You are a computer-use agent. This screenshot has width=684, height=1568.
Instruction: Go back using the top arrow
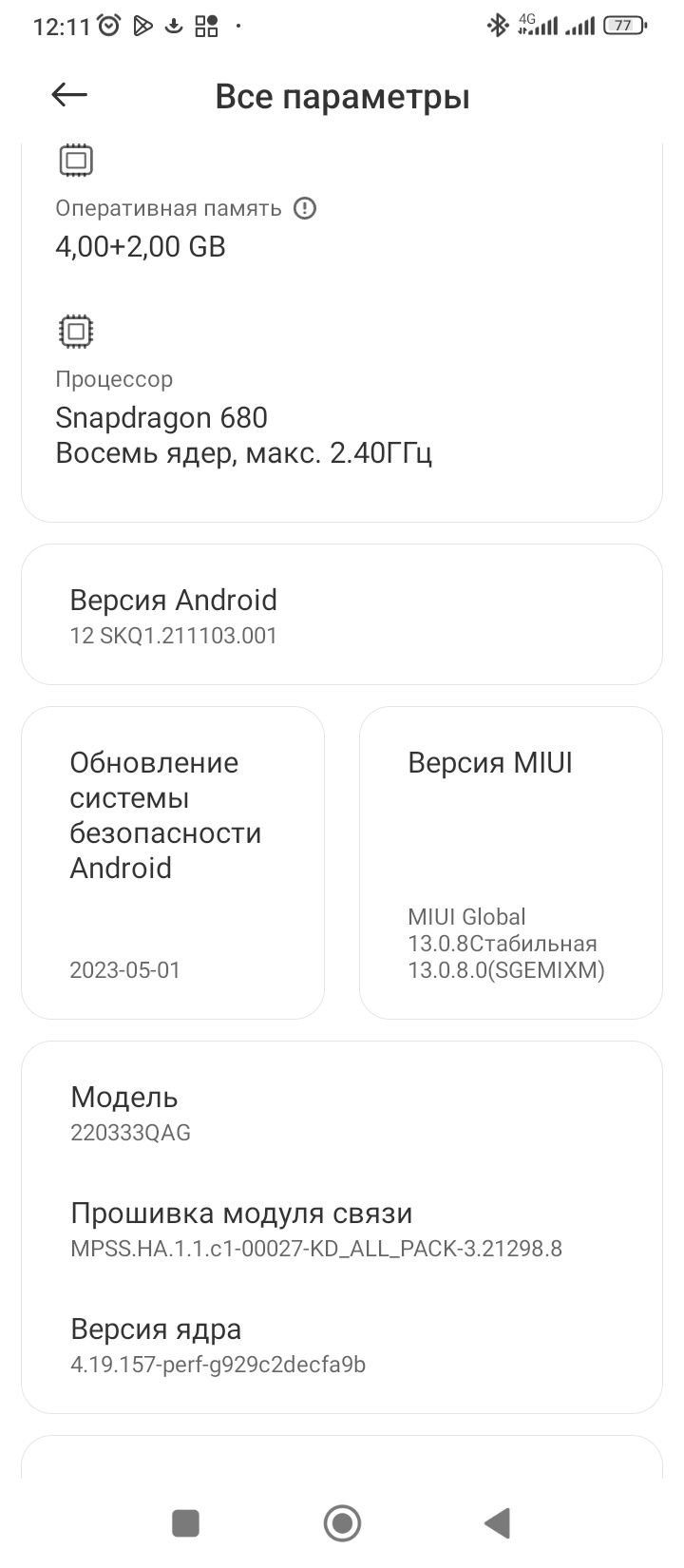[69, 95]
